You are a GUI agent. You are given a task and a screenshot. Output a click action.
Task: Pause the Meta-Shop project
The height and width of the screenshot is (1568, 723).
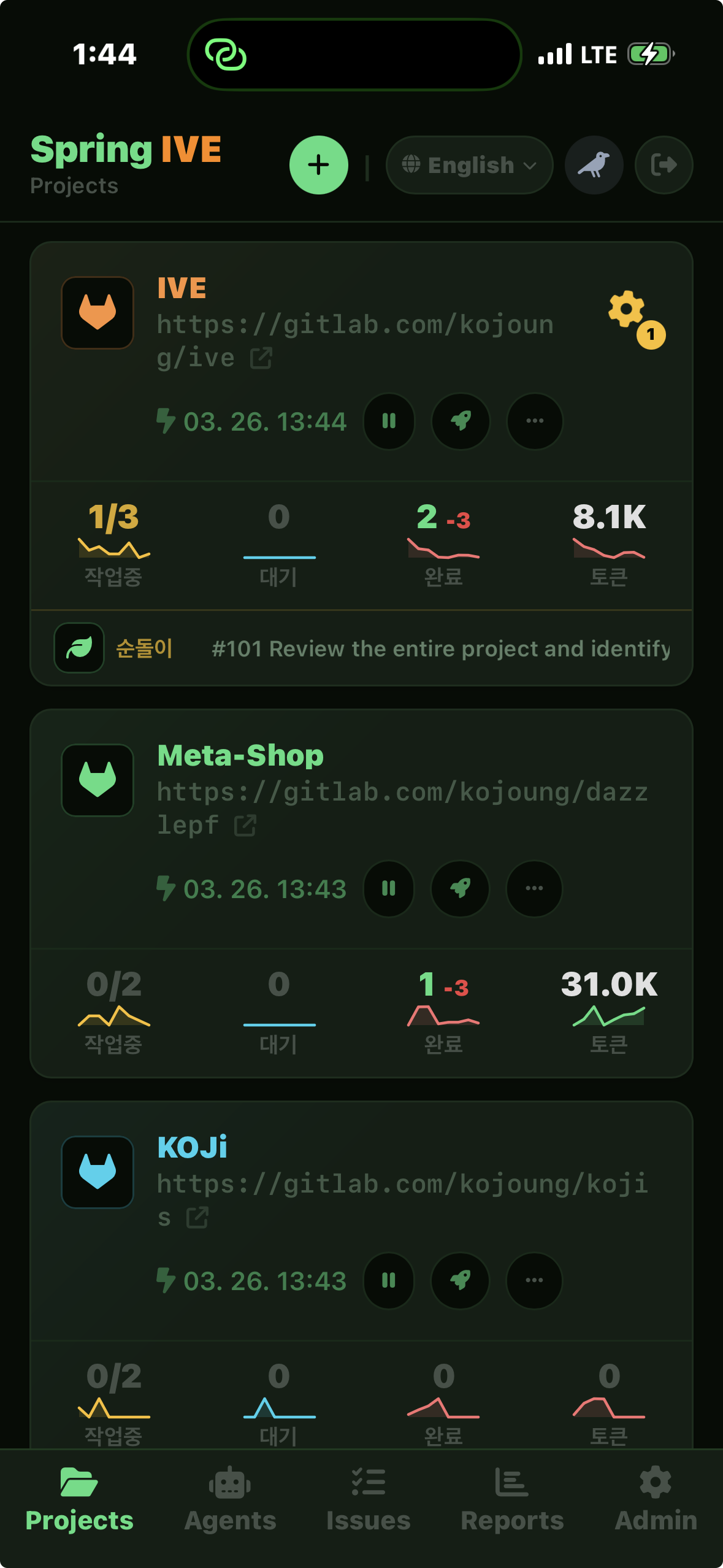click(x=389, y=889)
